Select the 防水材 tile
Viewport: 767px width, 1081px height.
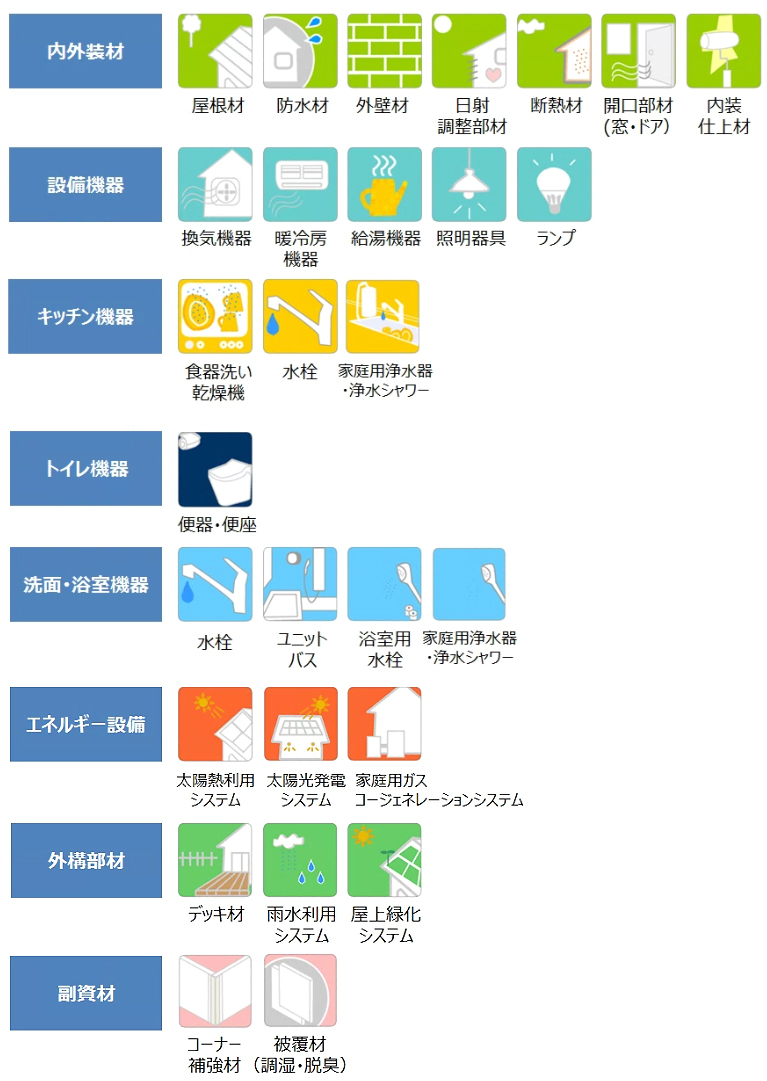300,51
